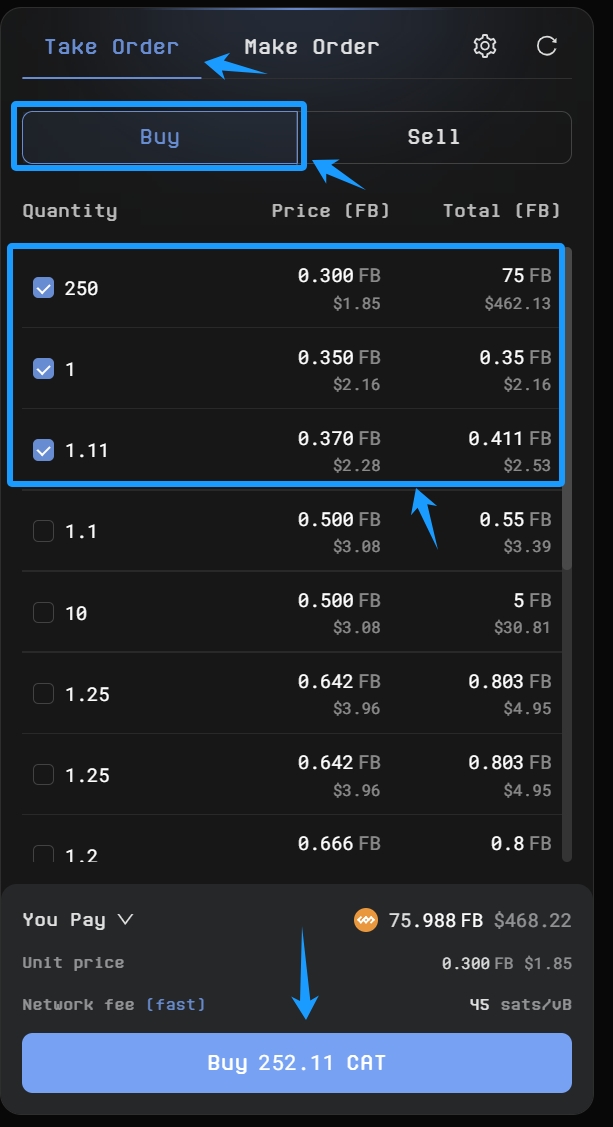Select the Buy side
Screen dimensions: 613x1127
160,137
